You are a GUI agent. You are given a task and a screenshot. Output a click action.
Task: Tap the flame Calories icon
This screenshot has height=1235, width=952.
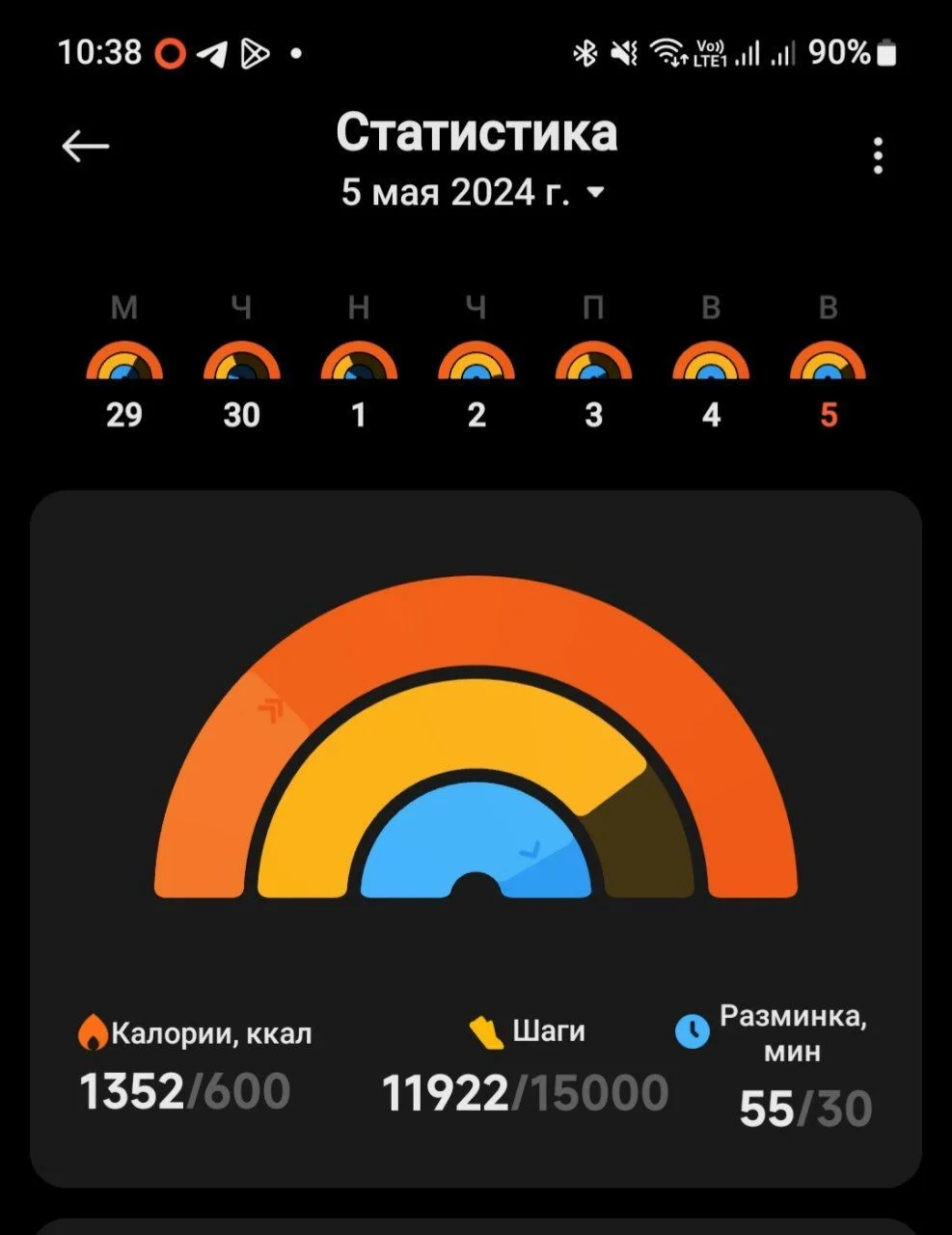click(95, 1031)
